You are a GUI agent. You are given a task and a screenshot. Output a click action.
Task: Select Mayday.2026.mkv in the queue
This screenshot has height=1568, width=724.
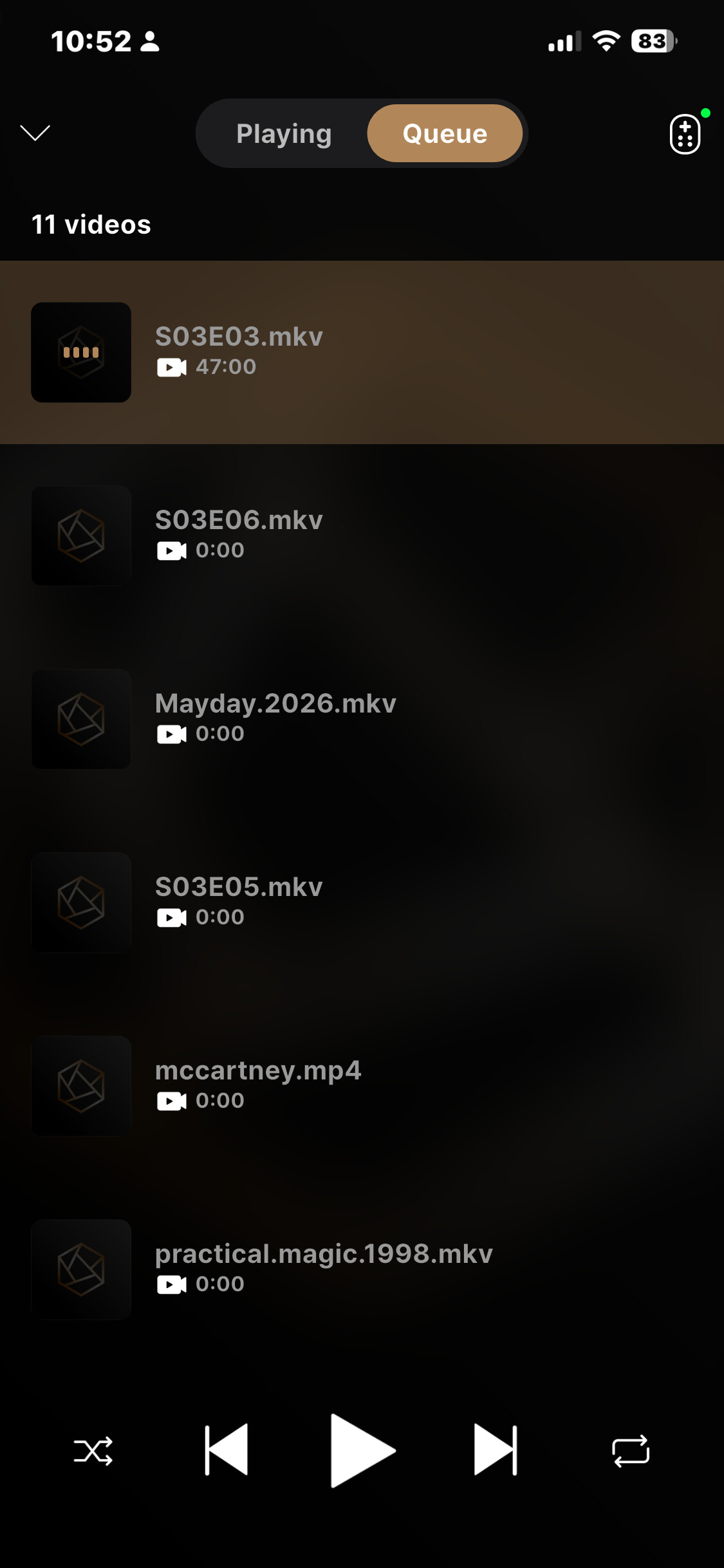pyautogui.click(x=362, y=719)
